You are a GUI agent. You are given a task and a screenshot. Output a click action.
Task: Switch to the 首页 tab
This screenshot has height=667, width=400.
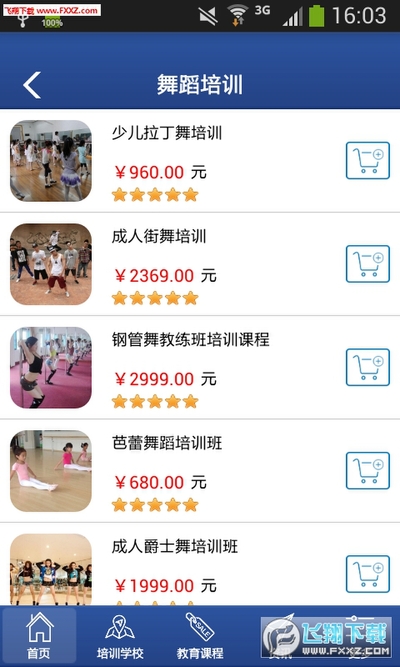[x=39, y=636]
